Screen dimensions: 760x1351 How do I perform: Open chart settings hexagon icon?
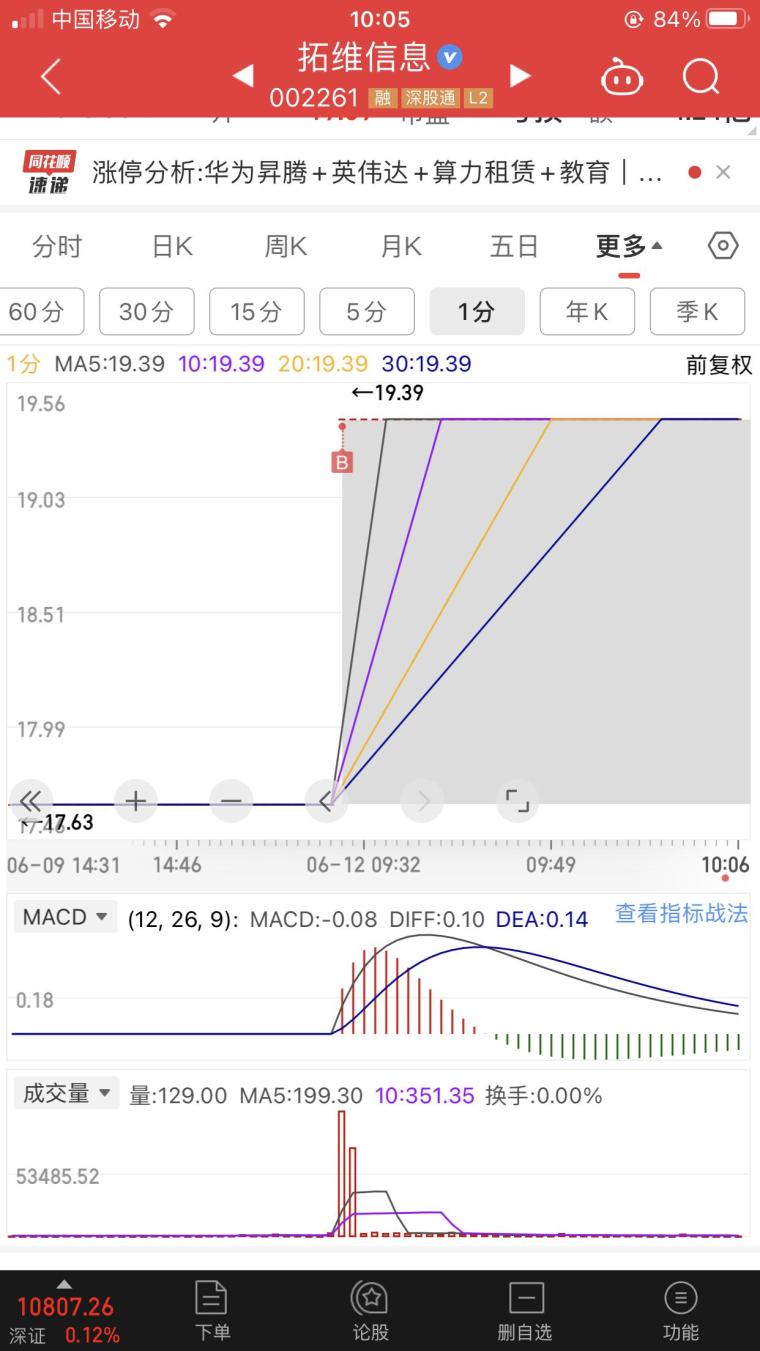click(x=723, y=246)
